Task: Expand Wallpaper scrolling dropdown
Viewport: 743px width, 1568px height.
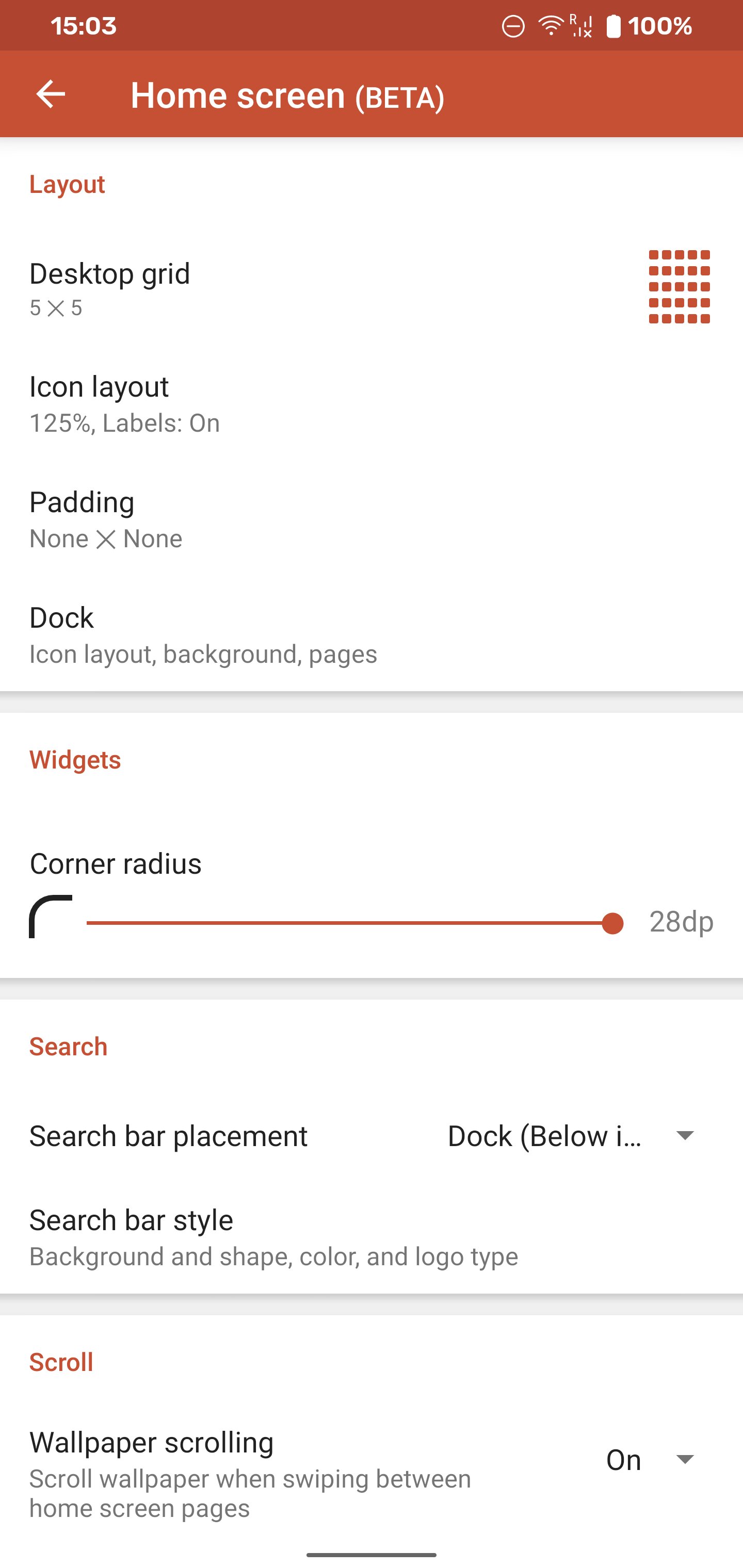Action: (649, 1460)
